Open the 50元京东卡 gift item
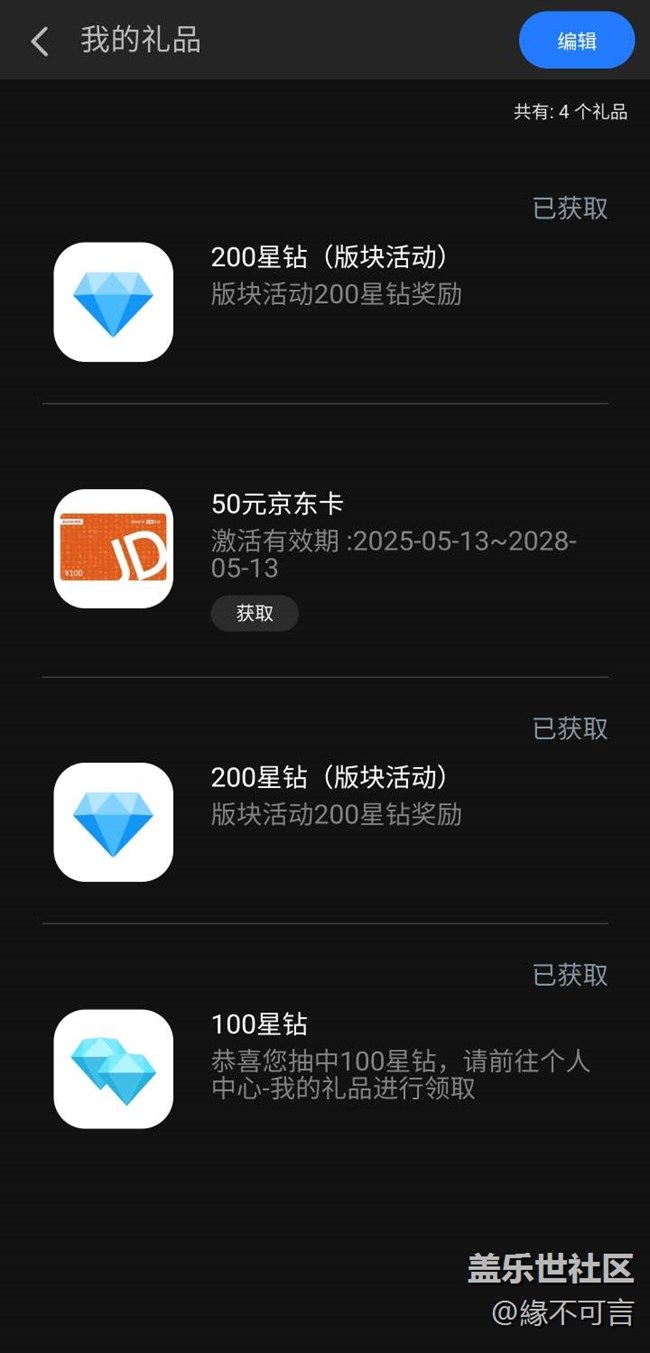This screenshot has height=1353, width=650. (x=325, y=548)
